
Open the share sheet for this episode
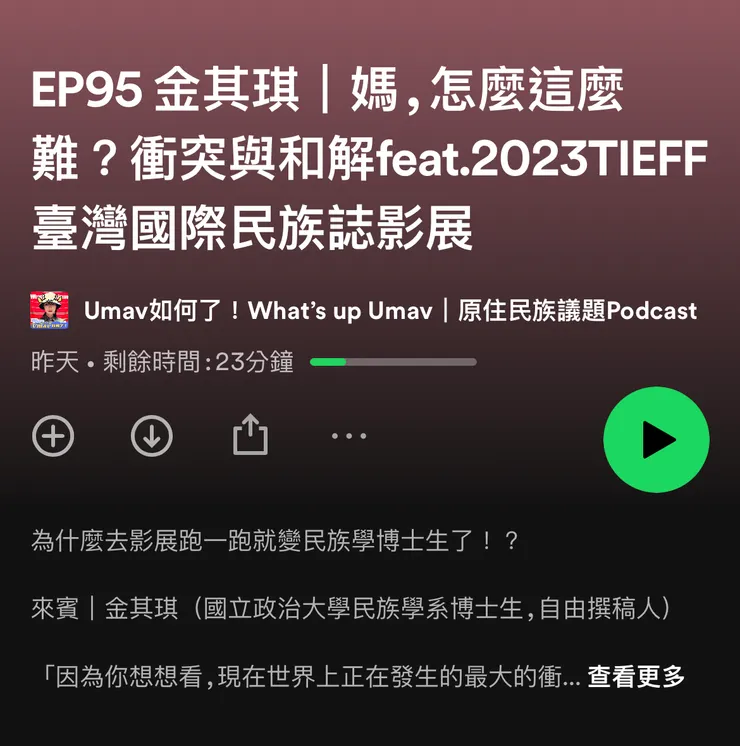tap(249, 437)
